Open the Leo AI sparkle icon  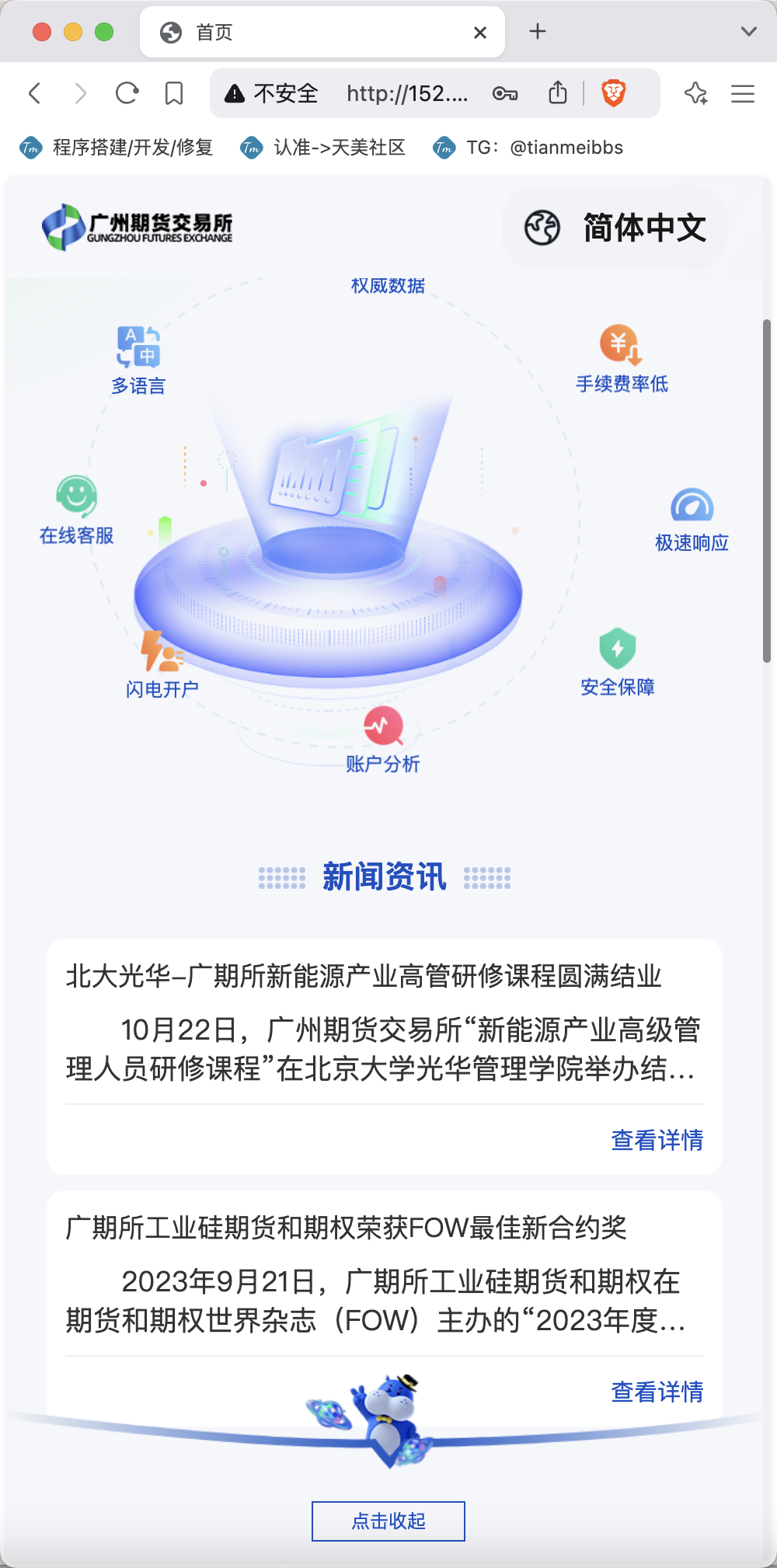coord(696,94)
